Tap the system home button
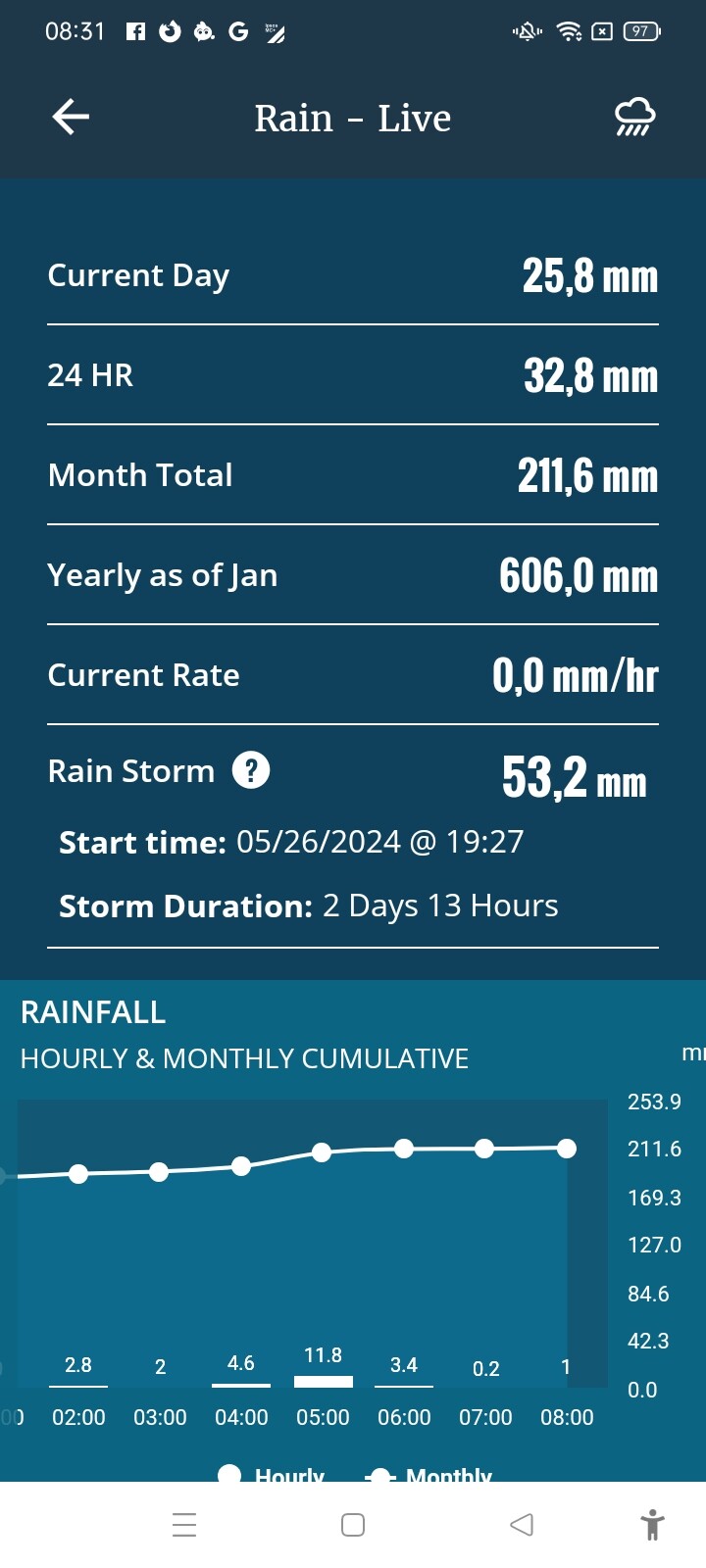 pos(353,1525)
